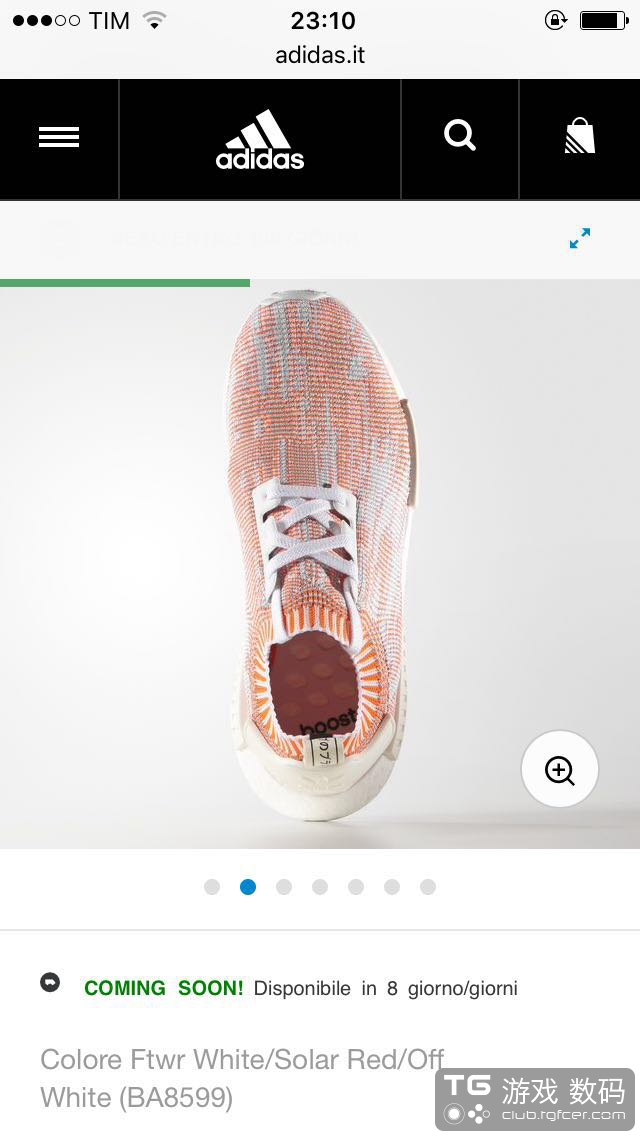Select the first image carousel dot
This screenshot has height=1136, width=640.
[212, 887]
